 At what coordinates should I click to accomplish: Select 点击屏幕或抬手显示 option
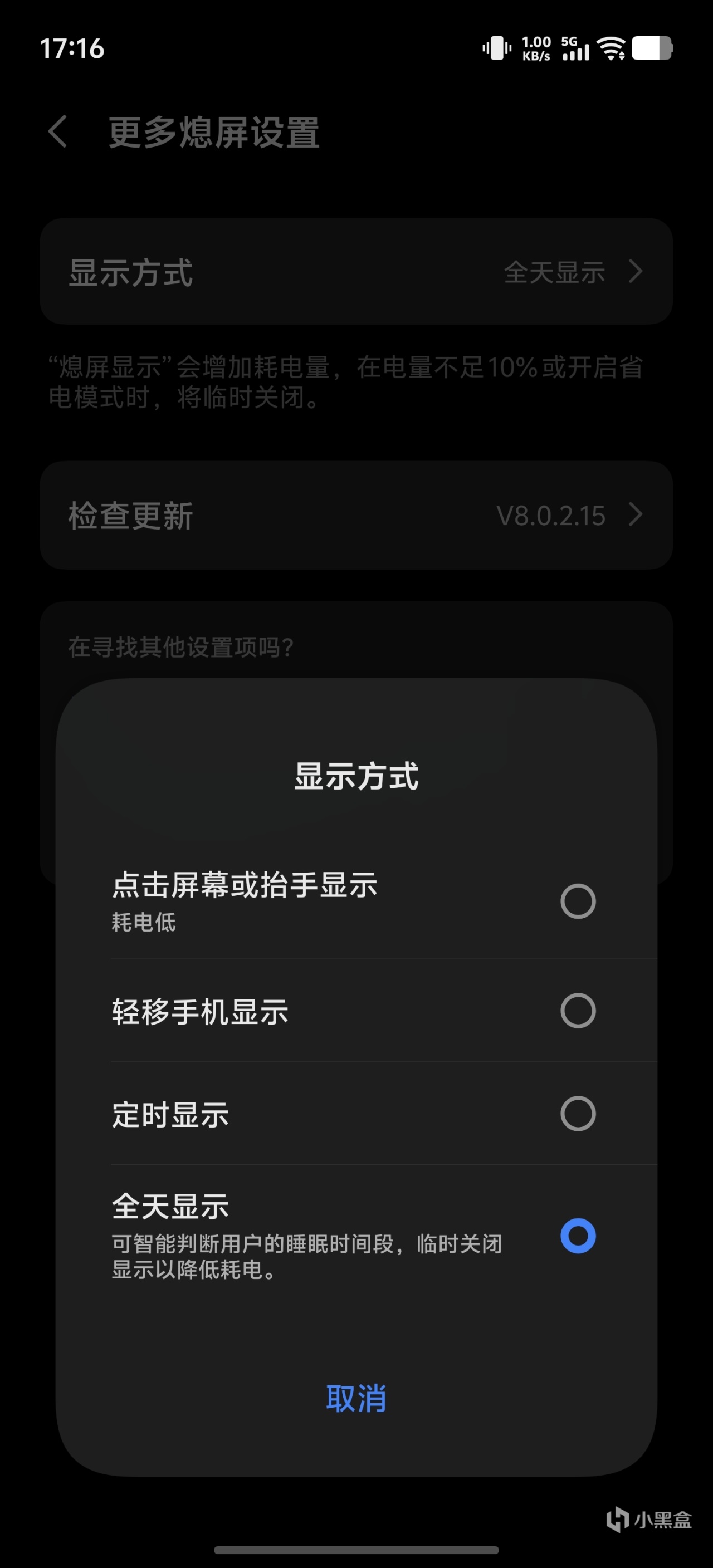pyautogui.click(x=577, y=901)
